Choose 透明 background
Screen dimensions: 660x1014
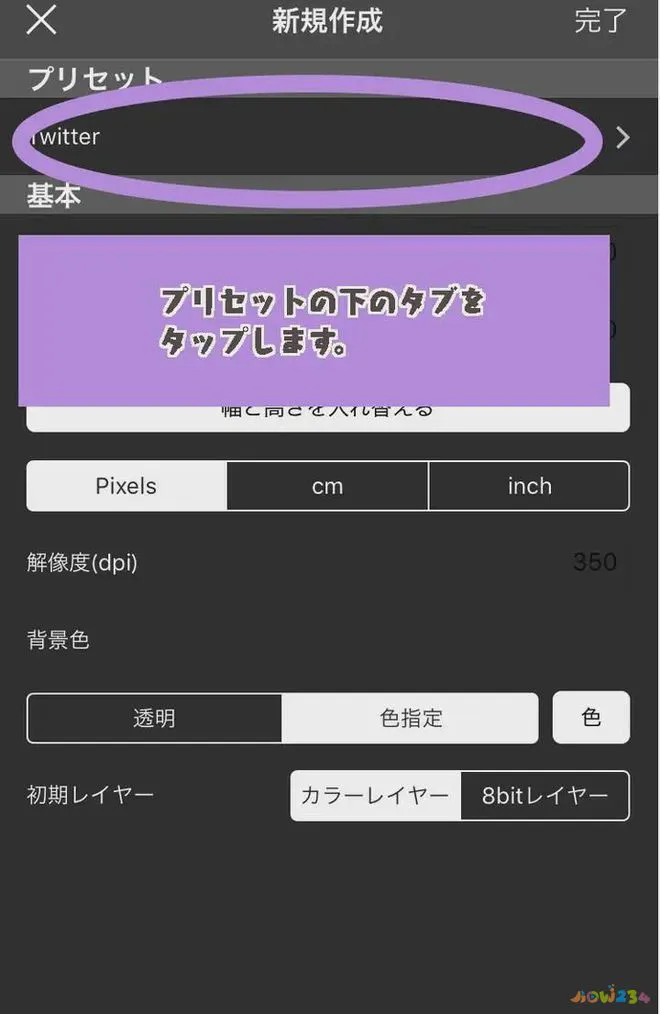pos(154,718)
